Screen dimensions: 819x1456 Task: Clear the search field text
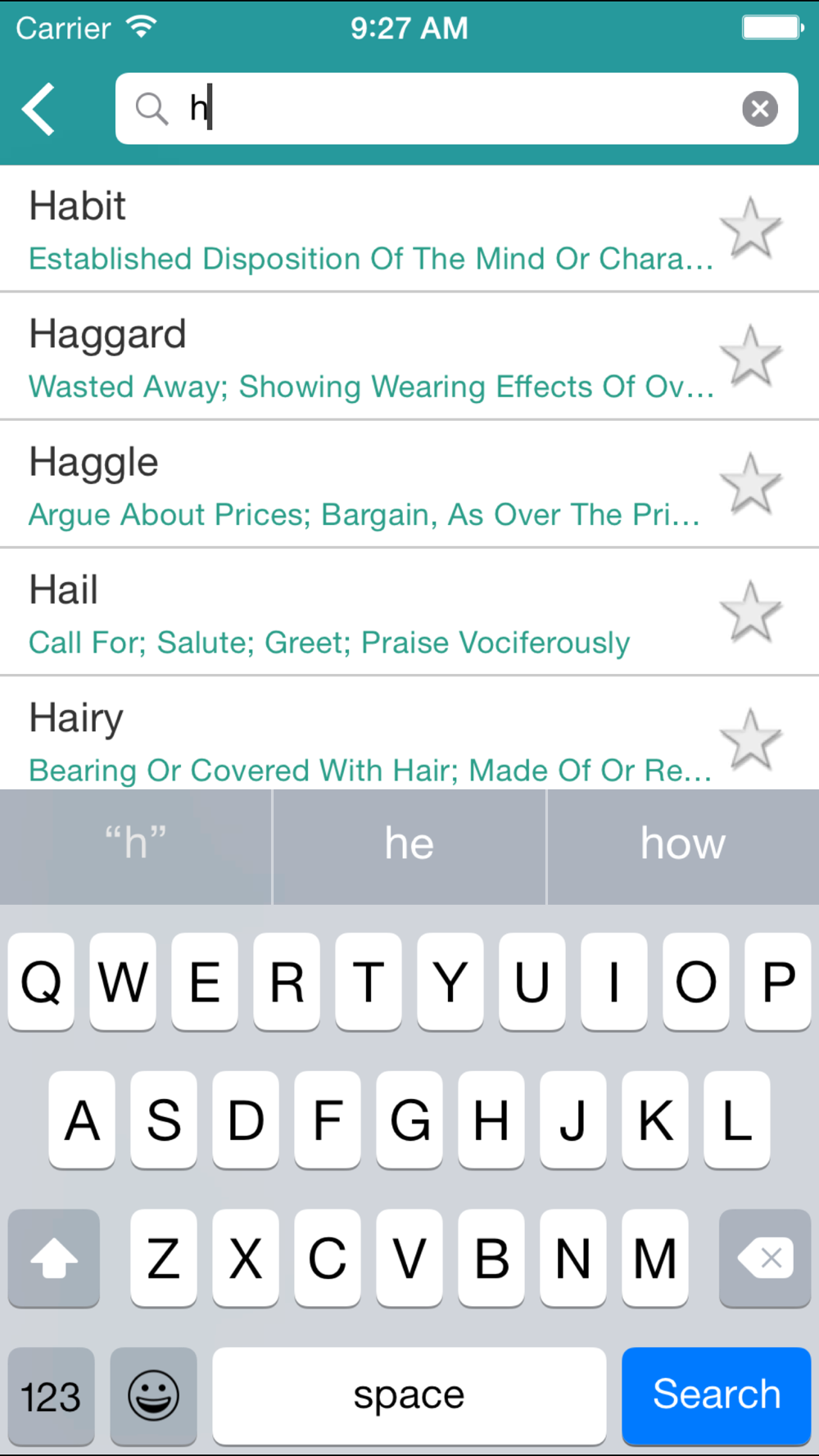click(x=759, y=108)
